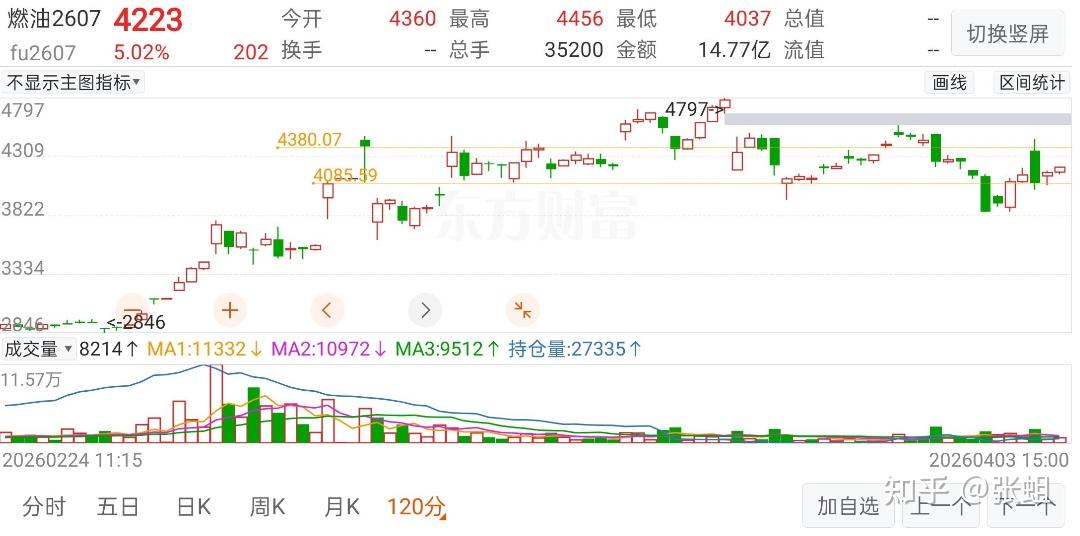Show the 月K chart tab
This screenshot has width=1080, height=536.
click(341, 507)
